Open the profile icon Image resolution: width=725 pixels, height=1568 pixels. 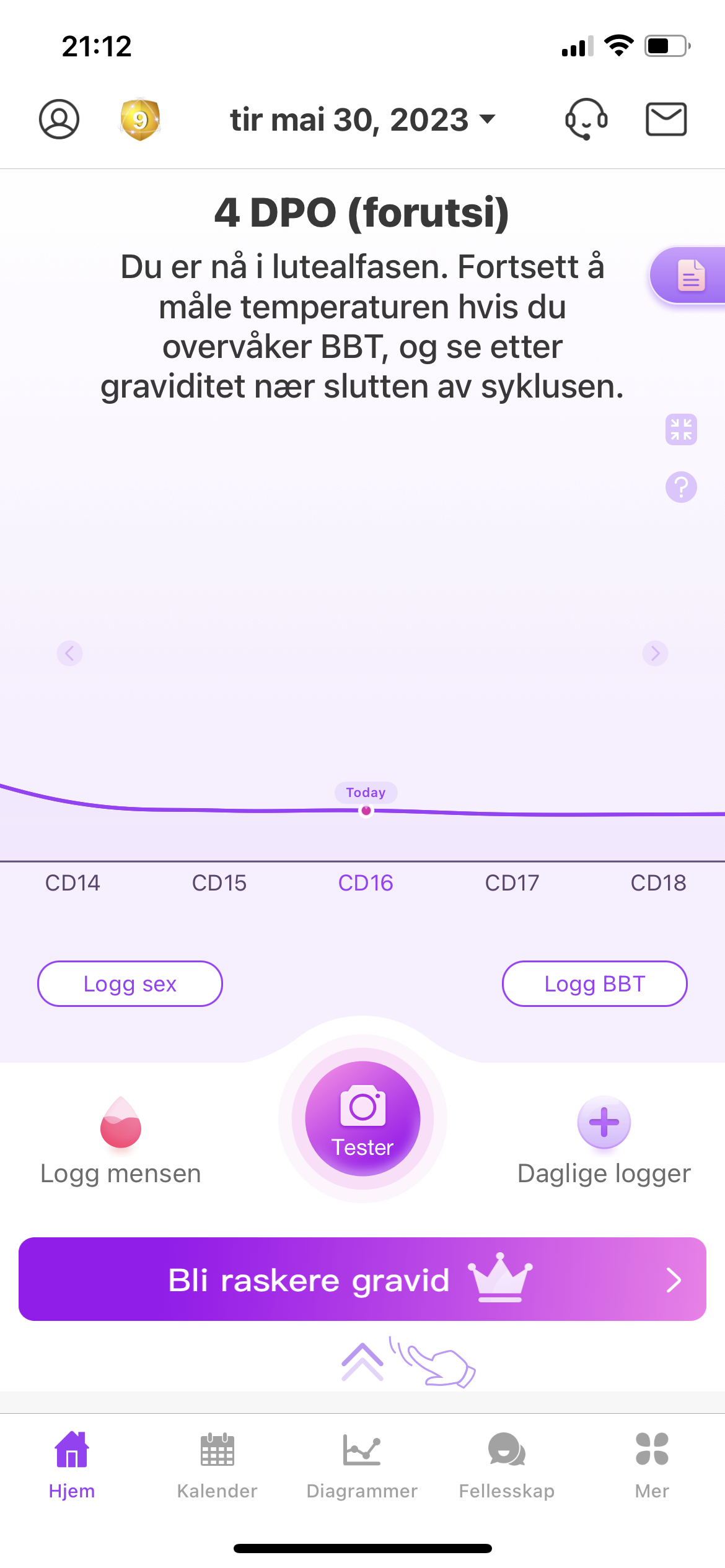59,119
